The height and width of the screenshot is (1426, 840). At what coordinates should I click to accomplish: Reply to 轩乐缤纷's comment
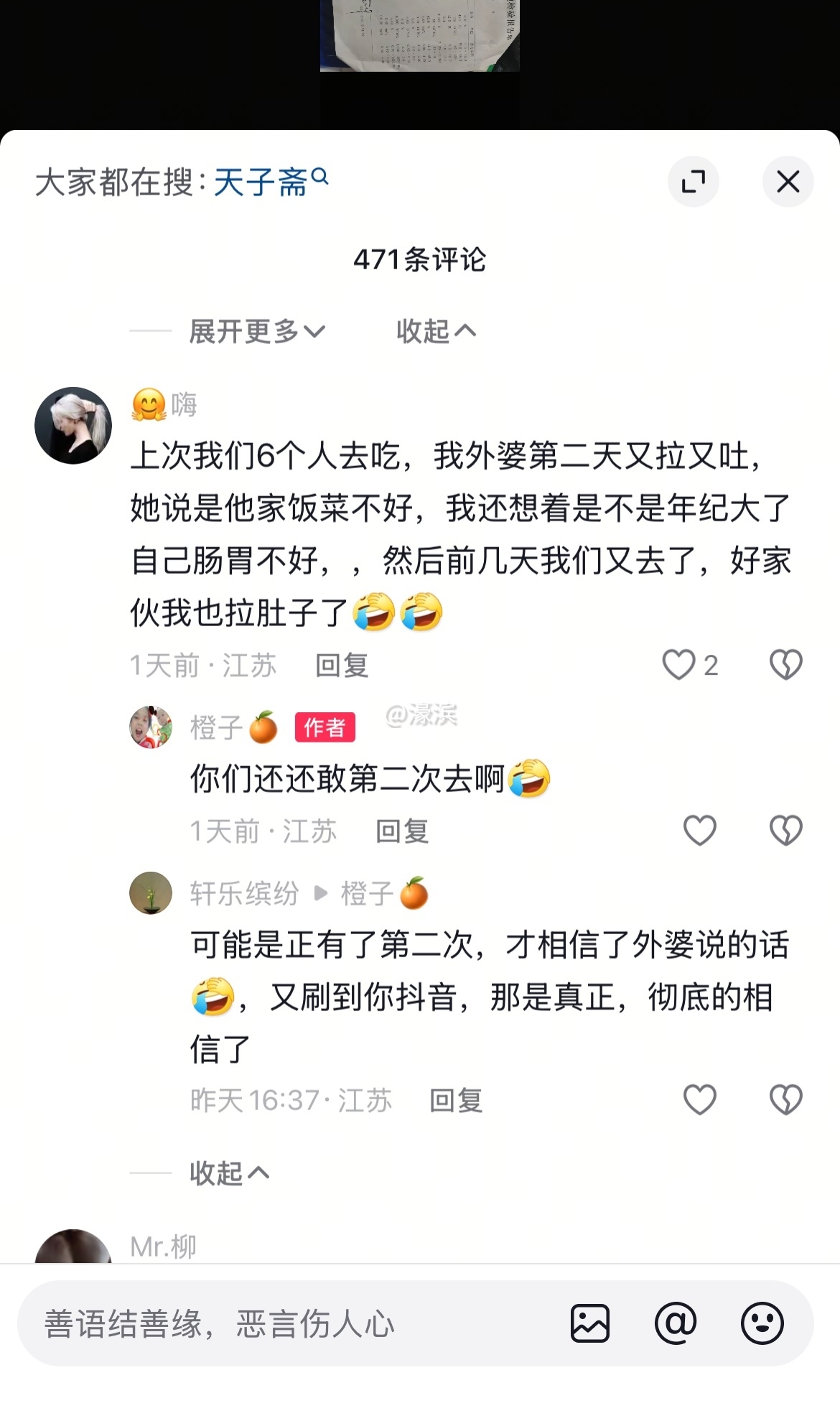(456, 1101)
